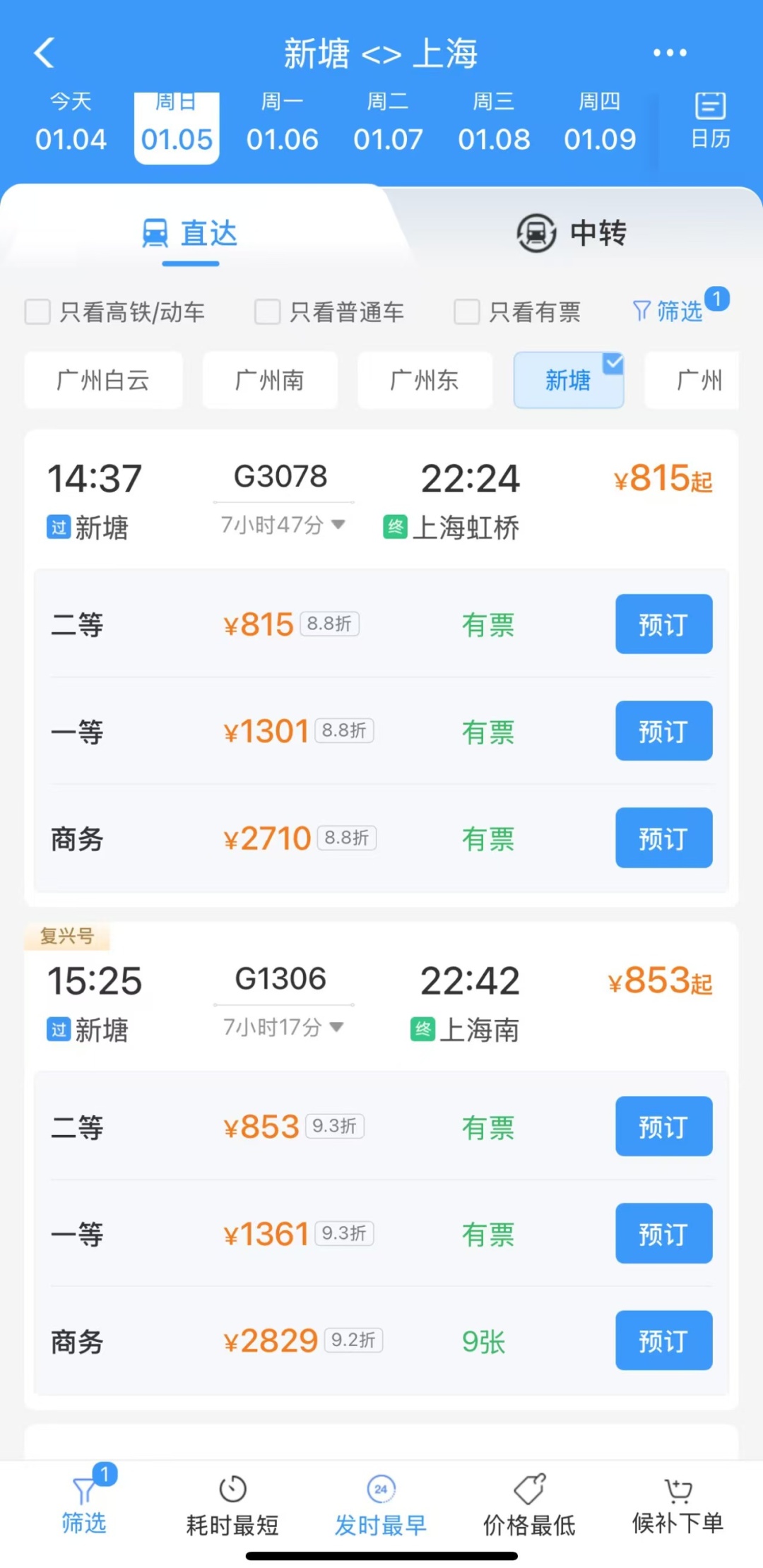Open the 筛选 filter beside 只看有票
The width and height of the screenshot is (763, 1568).
(668, 311)
